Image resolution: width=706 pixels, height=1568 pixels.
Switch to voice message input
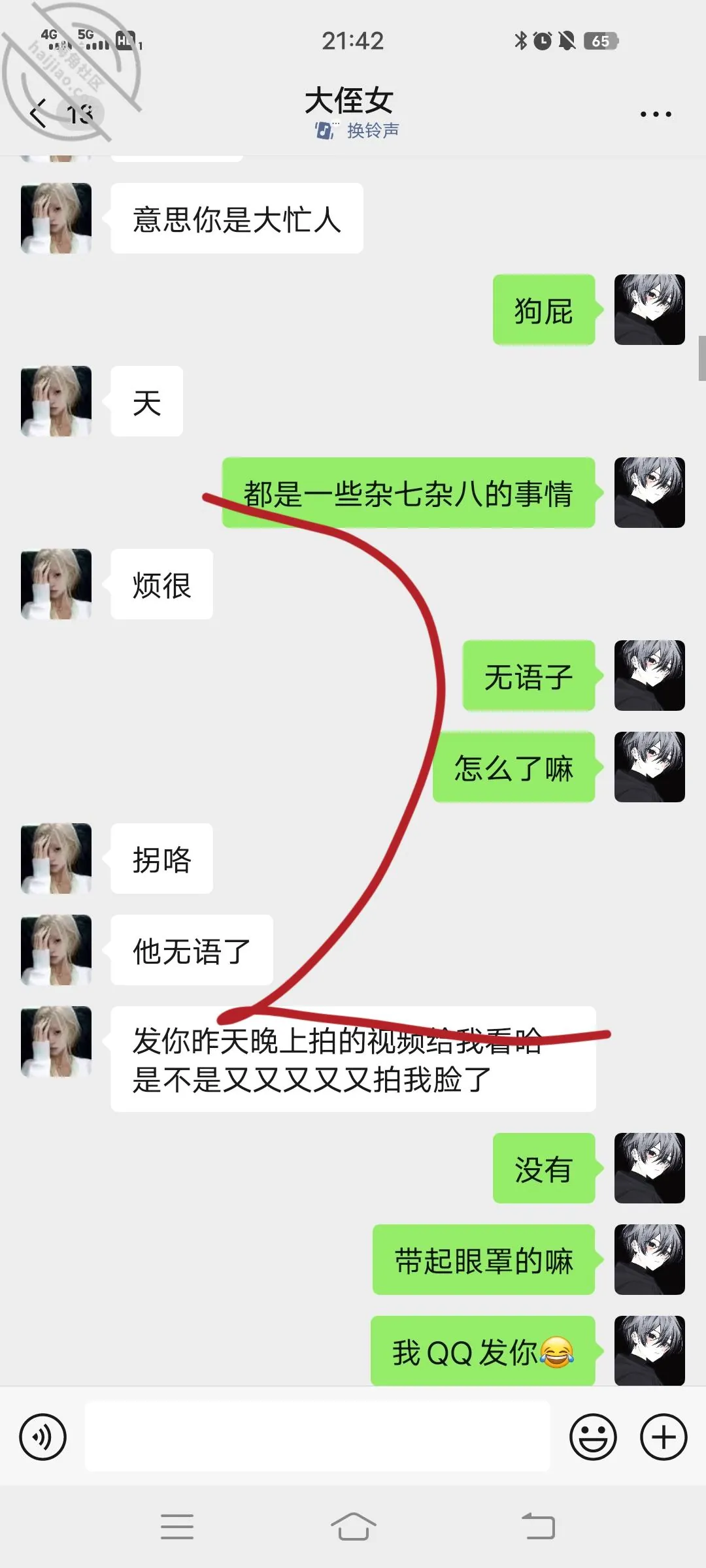pos(43,1437)
